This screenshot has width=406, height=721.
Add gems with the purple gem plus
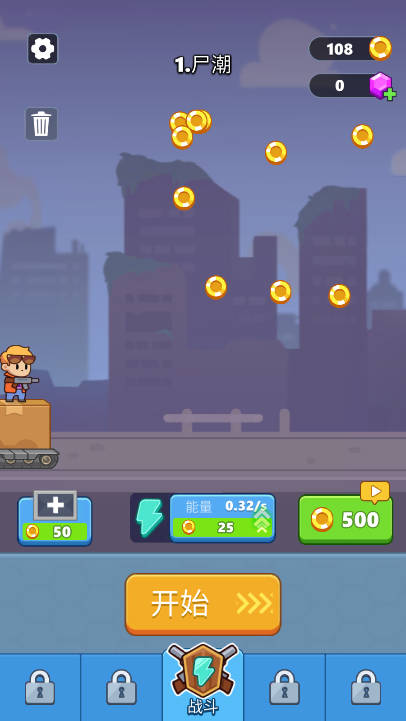382,86
